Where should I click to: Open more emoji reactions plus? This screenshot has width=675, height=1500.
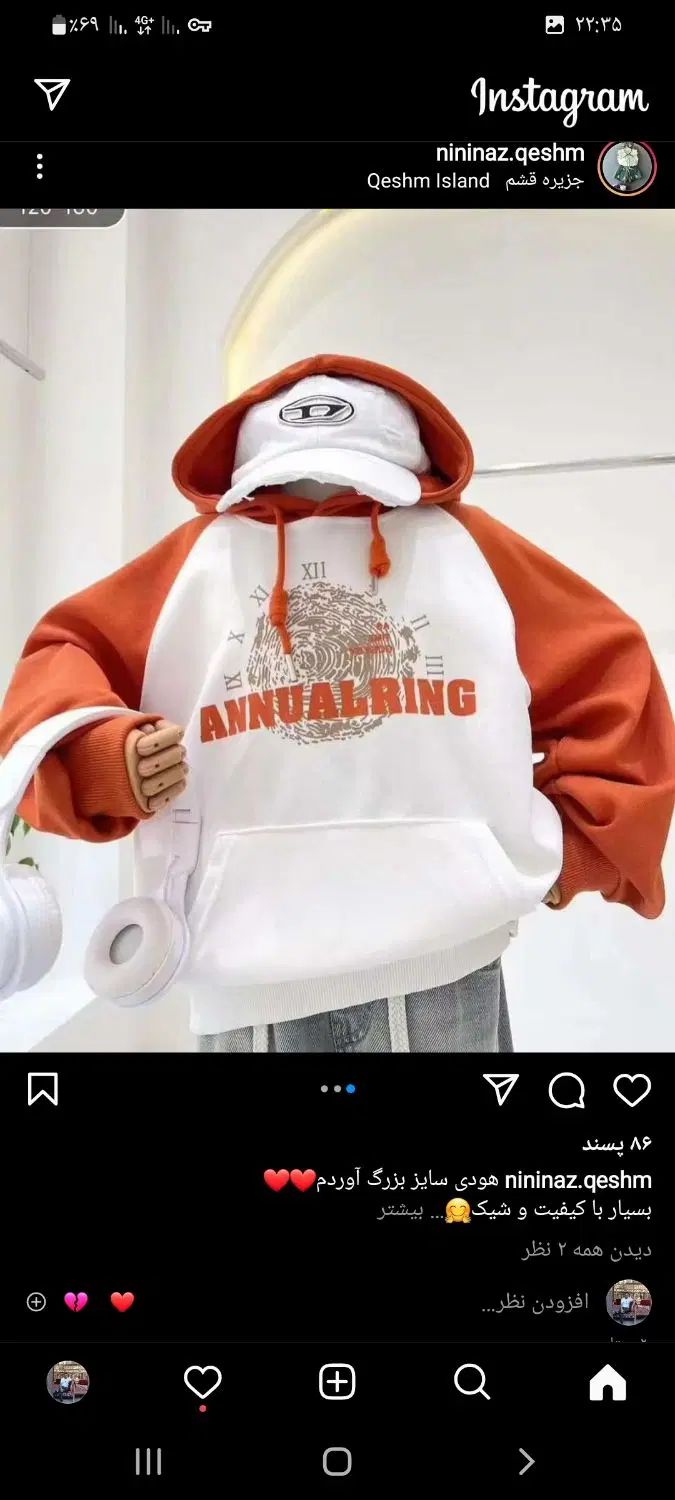36,1302
